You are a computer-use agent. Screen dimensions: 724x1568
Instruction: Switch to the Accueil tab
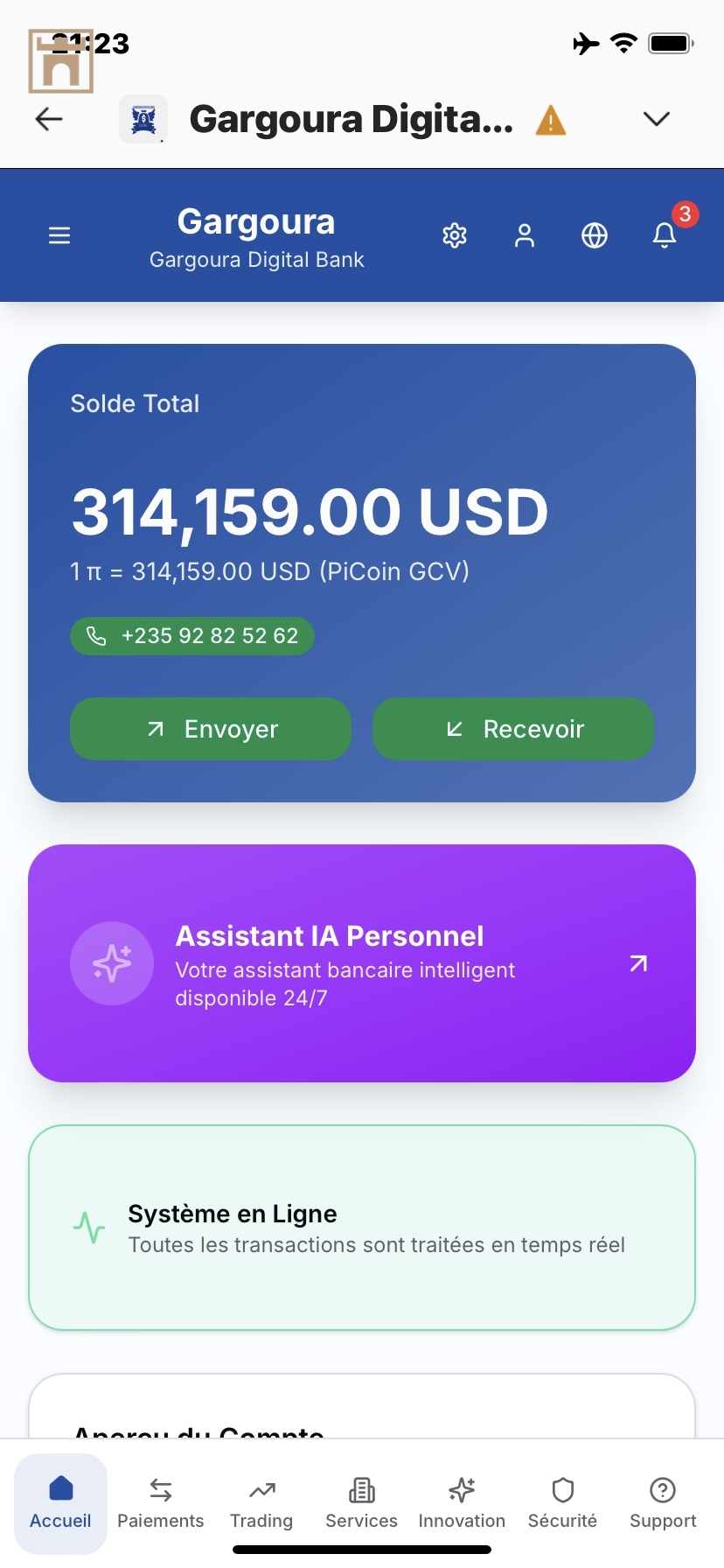(60, 1503)
